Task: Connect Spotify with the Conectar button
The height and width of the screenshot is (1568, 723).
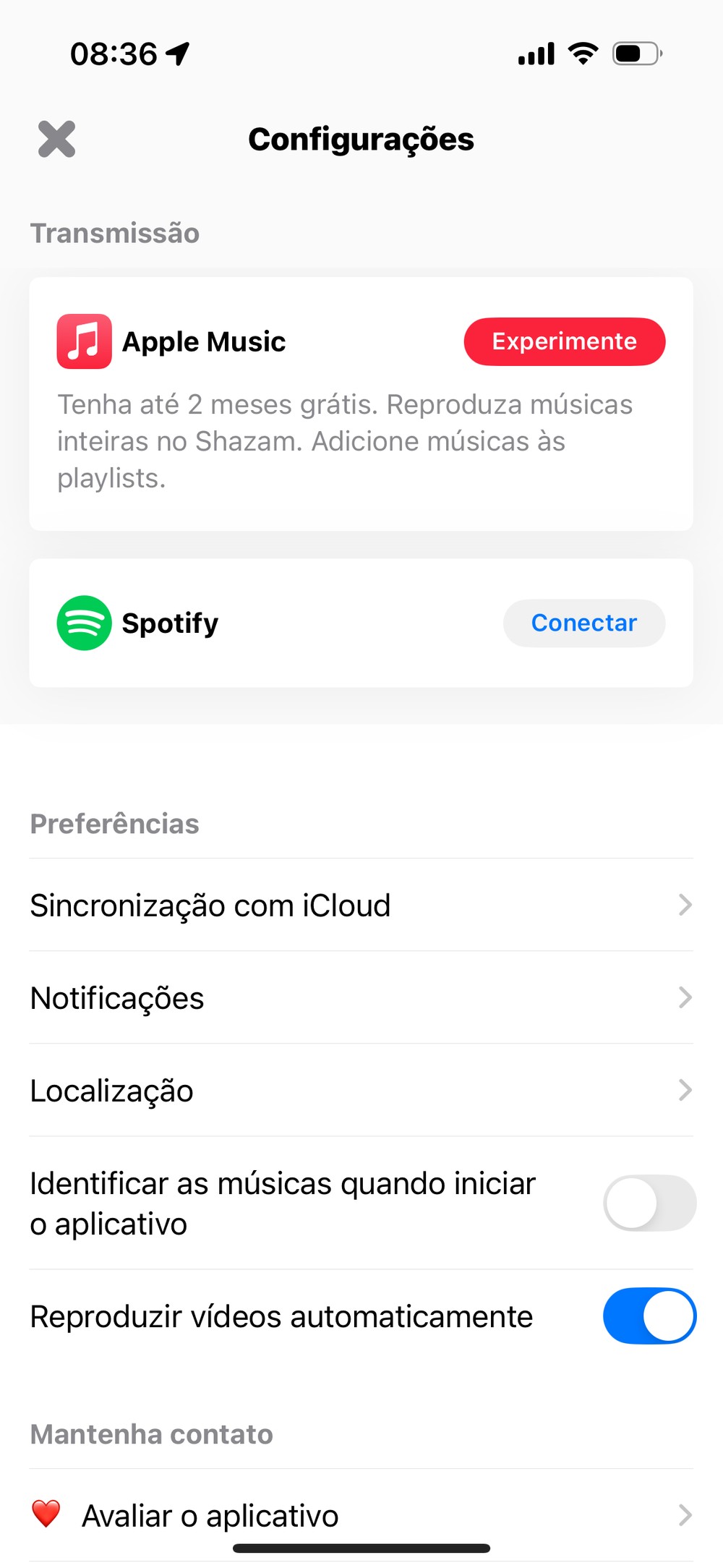Action: point(583,623)
